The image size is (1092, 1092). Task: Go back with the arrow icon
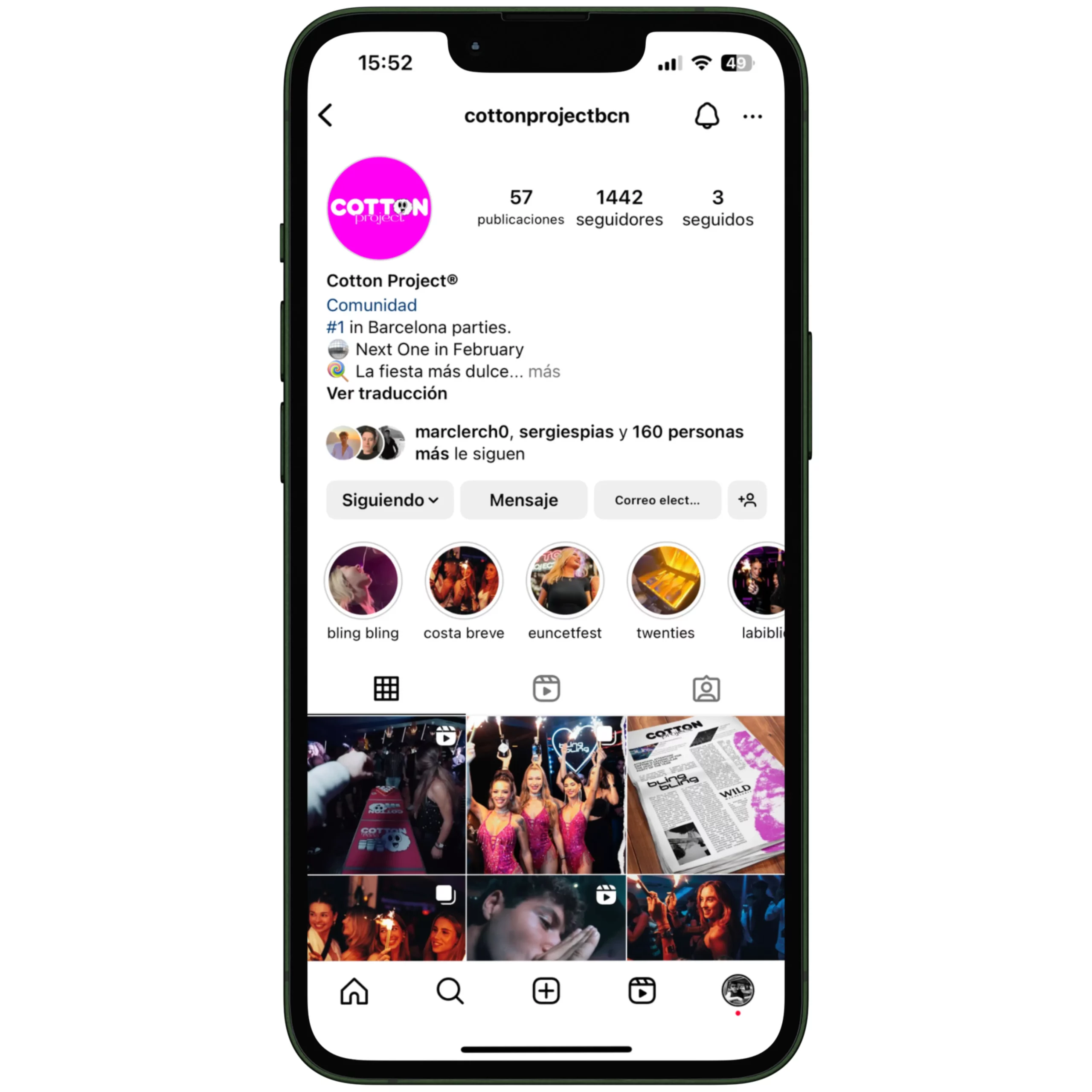tap(325, 115)
